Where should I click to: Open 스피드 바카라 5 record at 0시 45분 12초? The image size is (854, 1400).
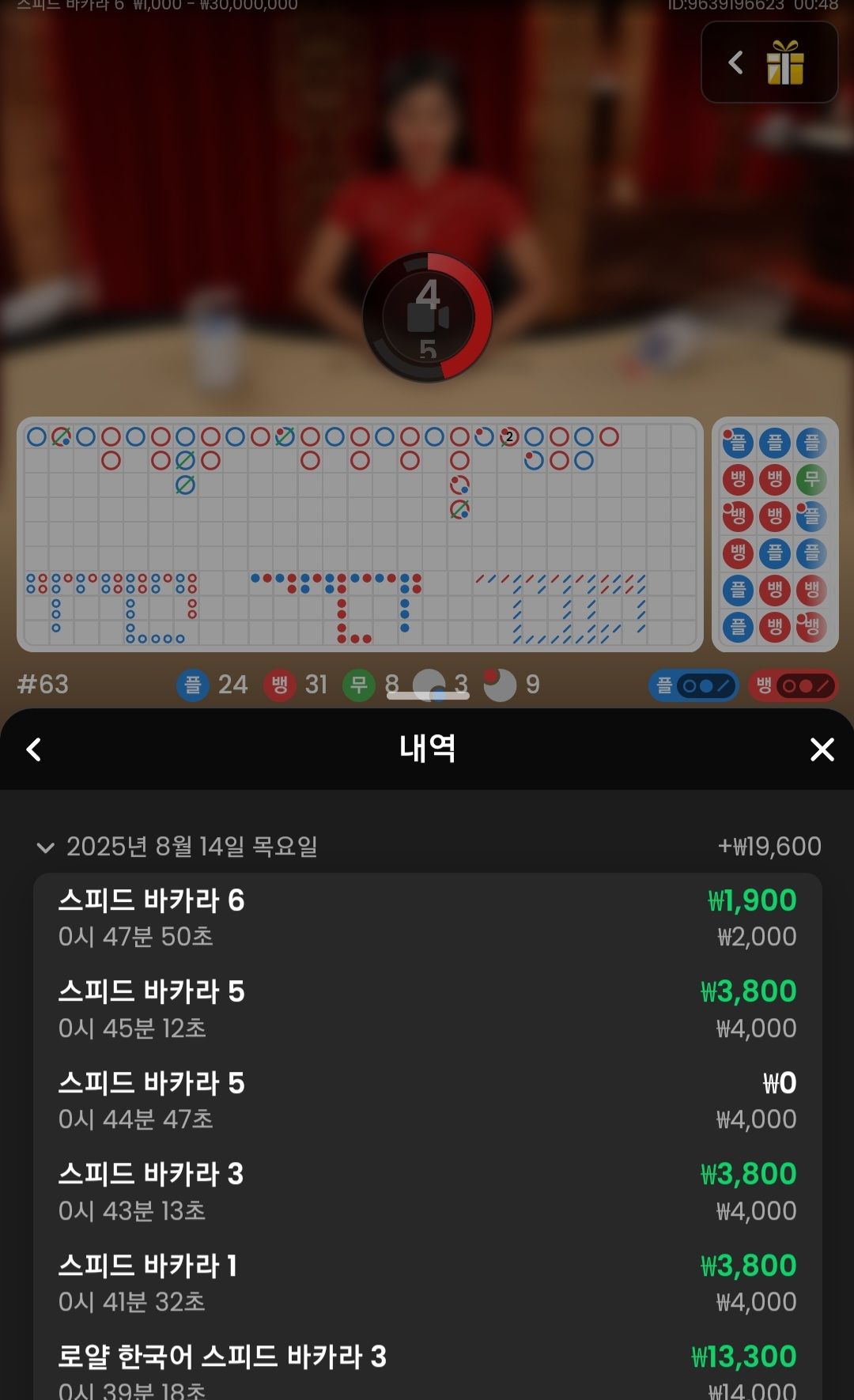click(x=427, y=1009)
